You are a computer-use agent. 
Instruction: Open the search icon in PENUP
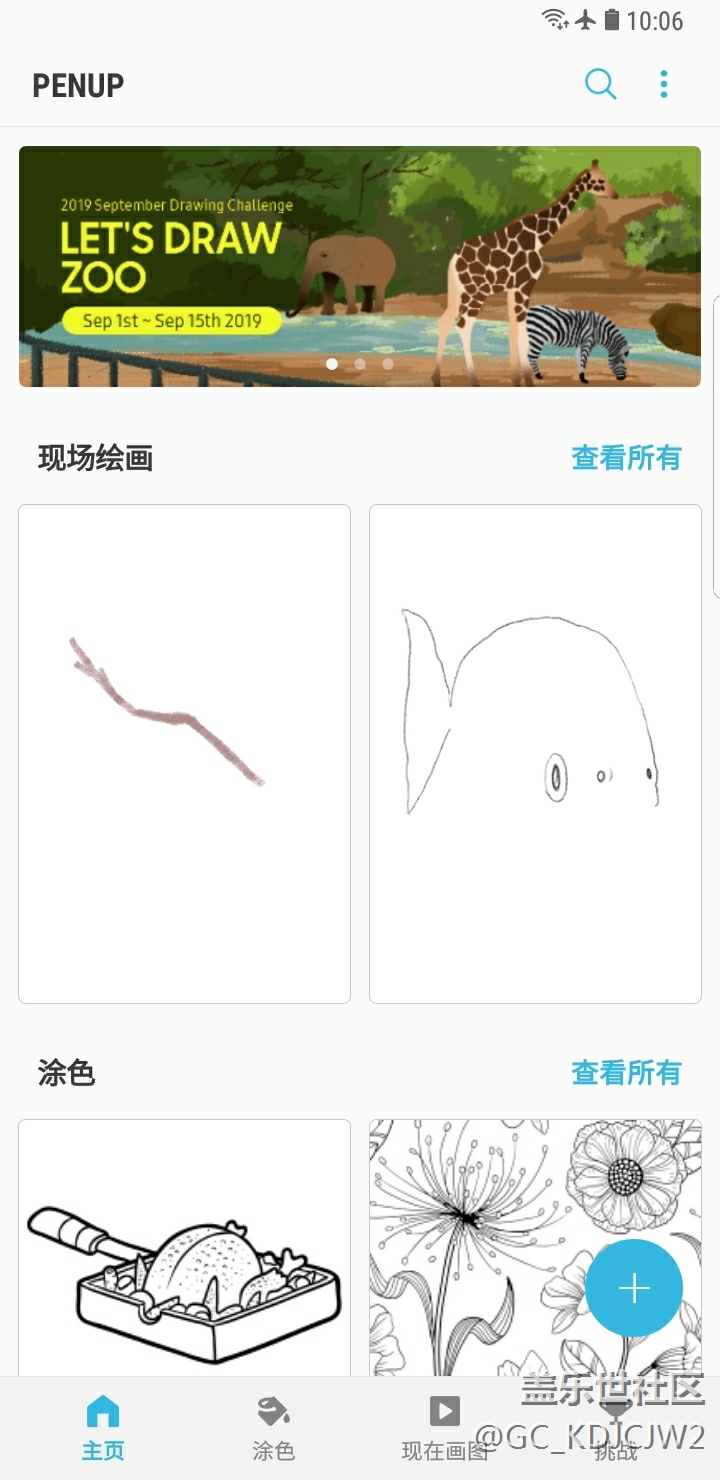click(x=600, y=85)
